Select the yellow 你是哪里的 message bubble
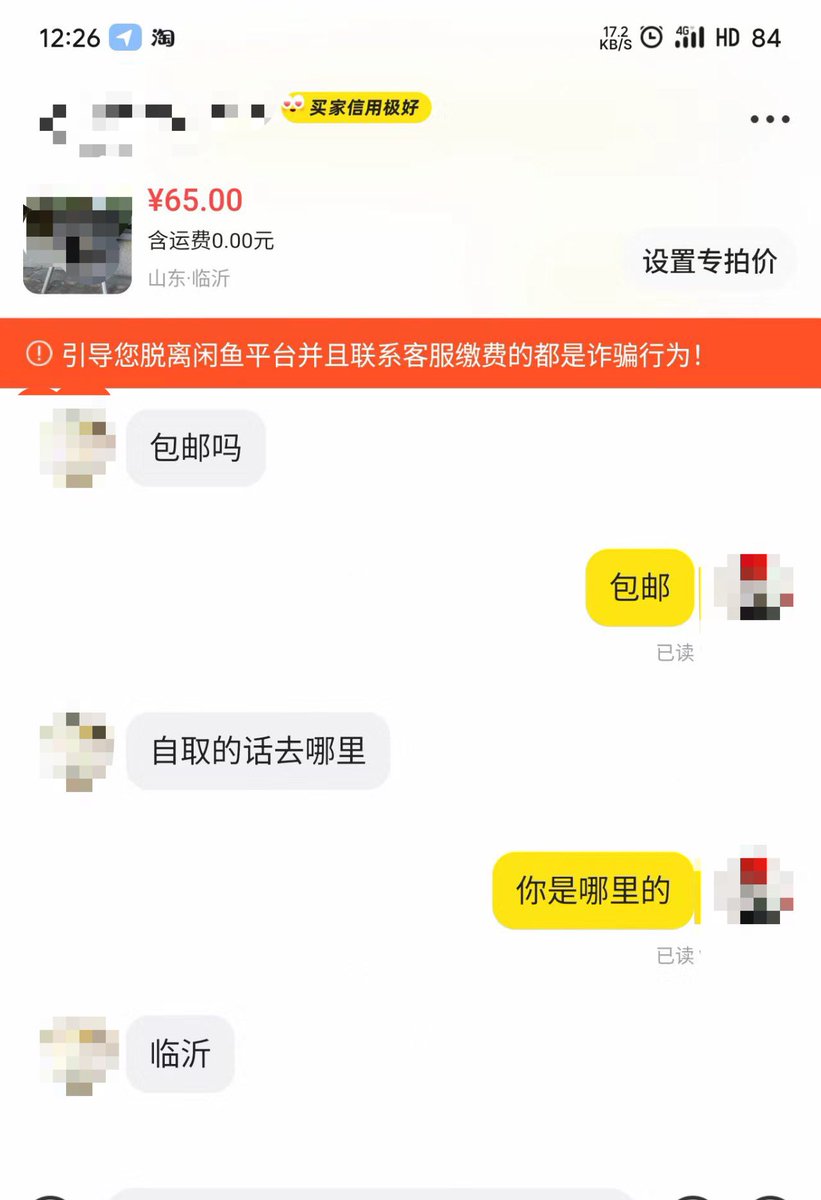Screen dimensions: 821x1200 595,890
